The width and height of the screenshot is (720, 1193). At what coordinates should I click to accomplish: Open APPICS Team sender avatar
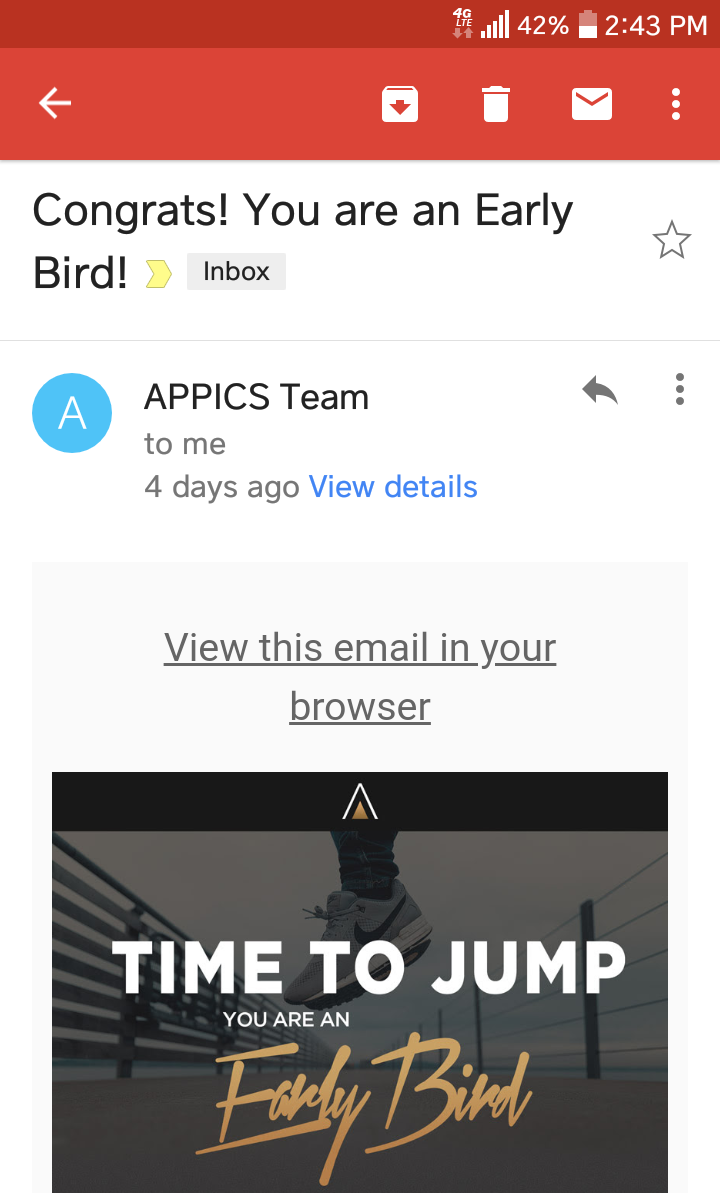72,413
